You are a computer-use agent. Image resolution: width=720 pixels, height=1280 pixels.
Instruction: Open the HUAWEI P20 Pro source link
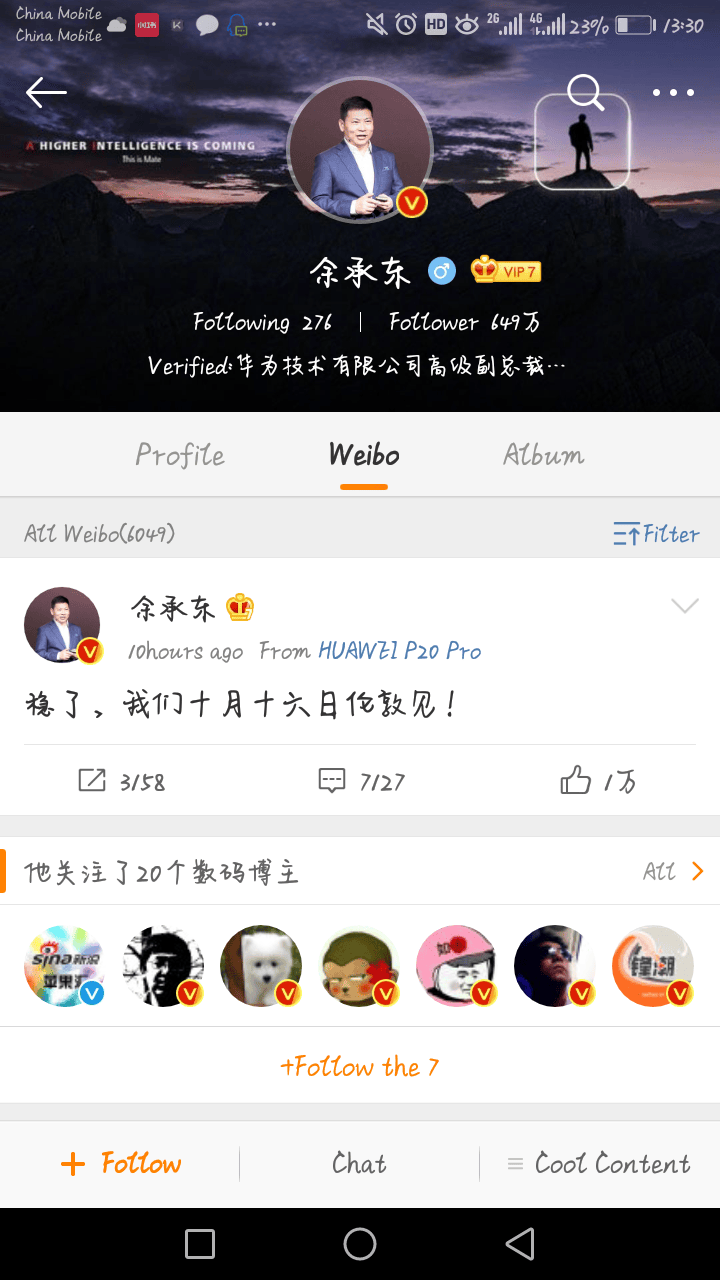pyautogui.click(x=399, y=651)
